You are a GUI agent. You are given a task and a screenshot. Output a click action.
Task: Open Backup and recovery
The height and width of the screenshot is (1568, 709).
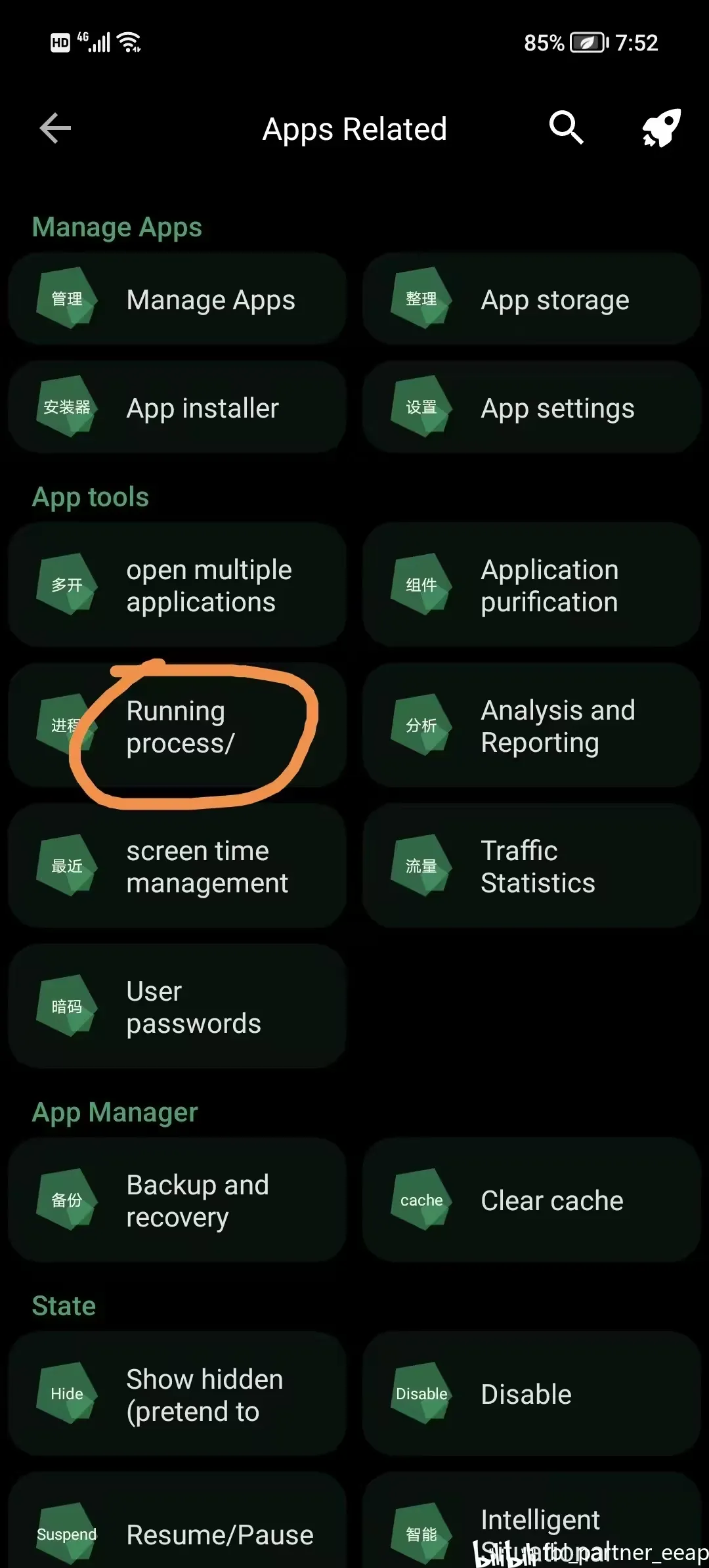[x=177, y=1200]
